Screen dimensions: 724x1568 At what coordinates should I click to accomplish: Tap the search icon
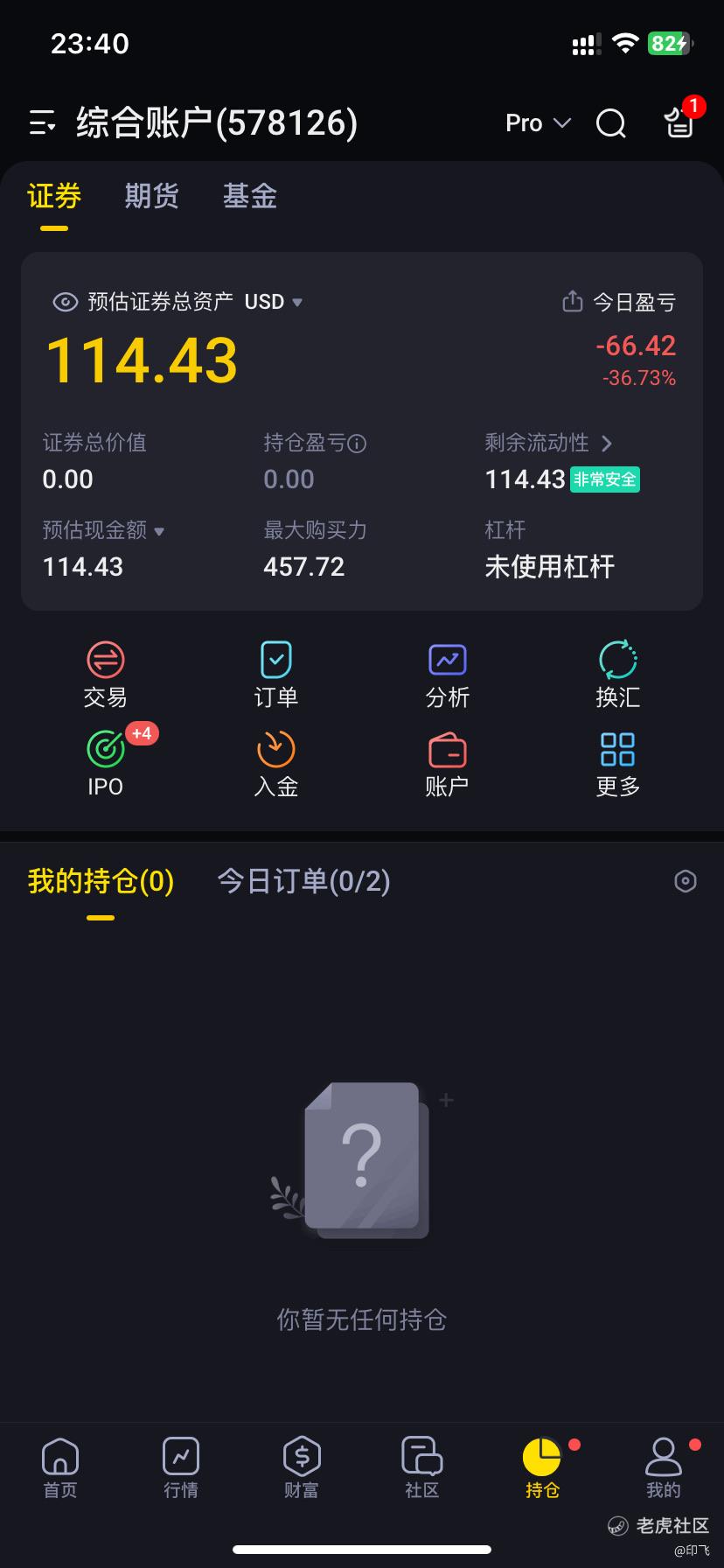611,123
